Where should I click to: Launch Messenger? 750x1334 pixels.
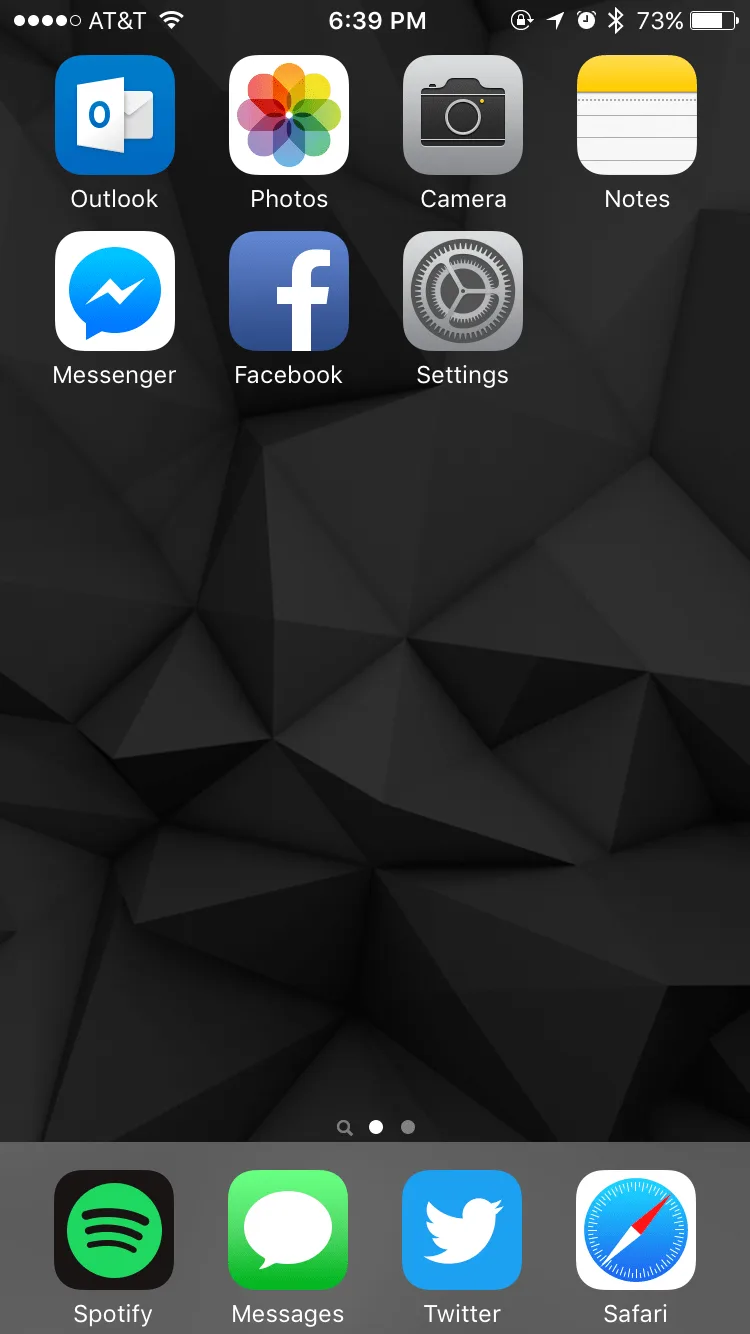click(115, 291)
